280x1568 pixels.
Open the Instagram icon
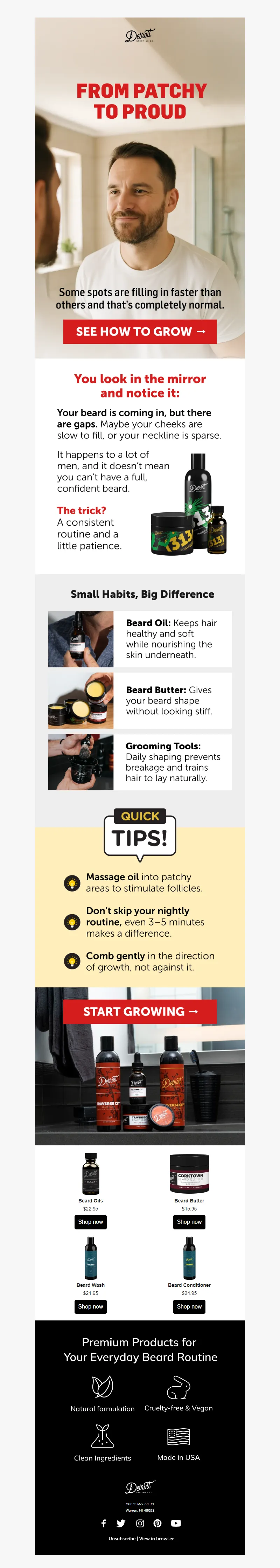click(140, 1523)
